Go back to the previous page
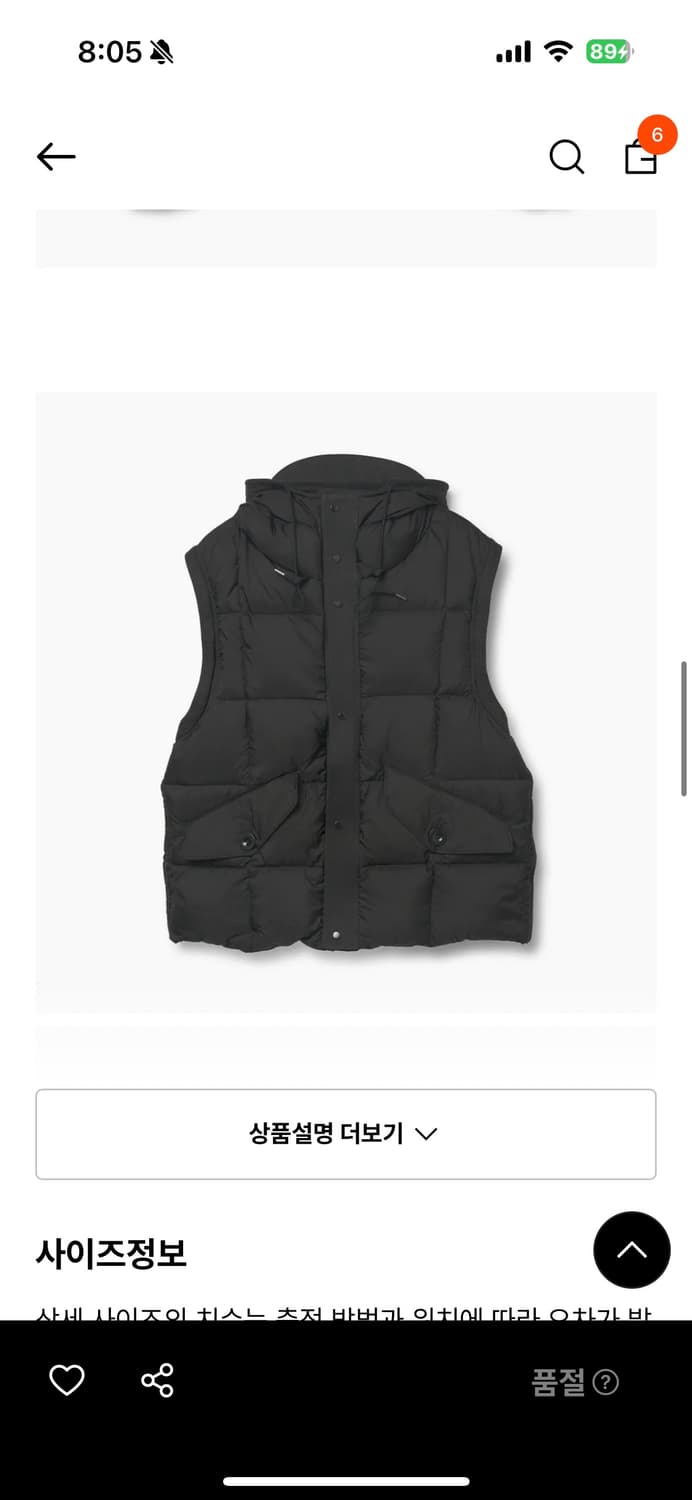The image size is (692, 1500). pos(56,156)
